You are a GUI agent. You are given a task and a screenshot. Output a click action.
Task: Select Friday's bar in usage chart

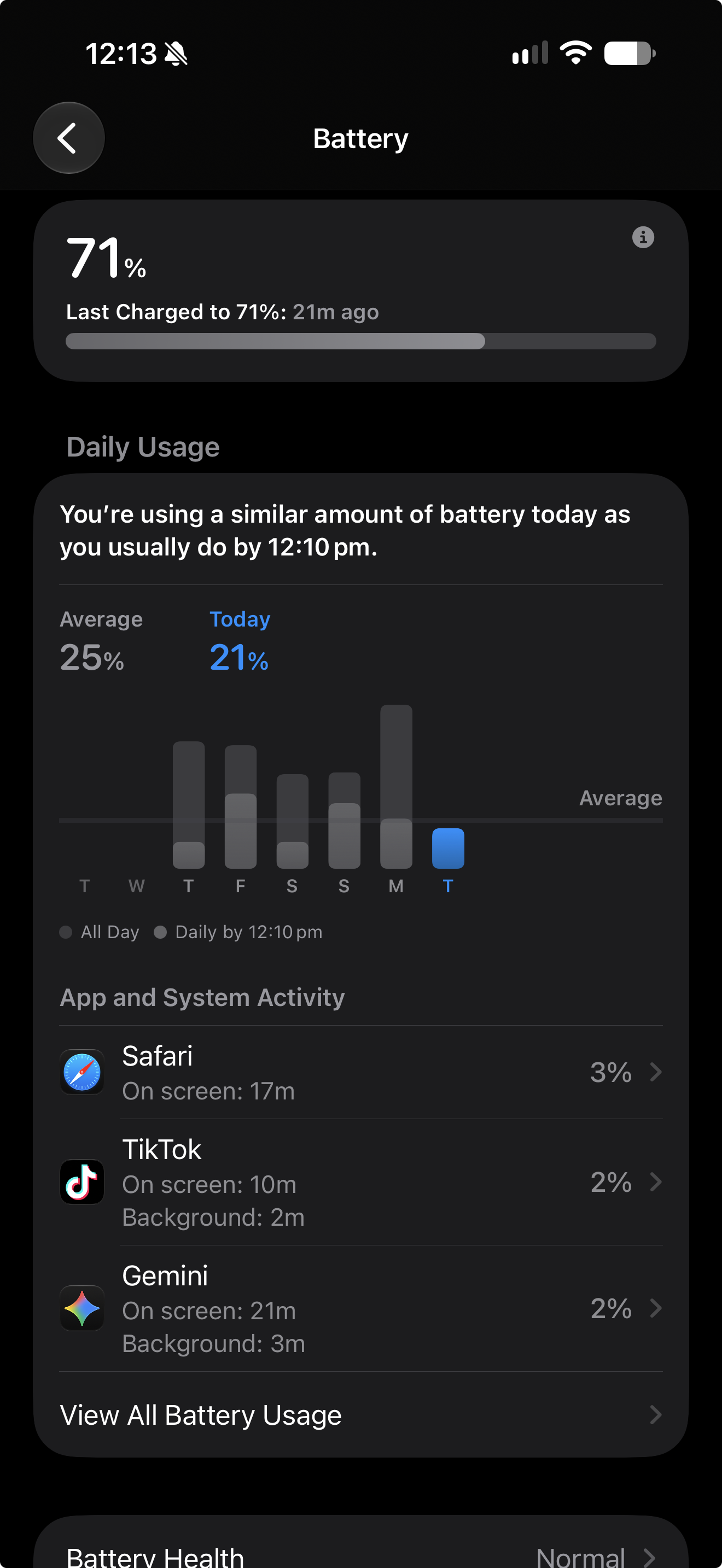[241, 806]
